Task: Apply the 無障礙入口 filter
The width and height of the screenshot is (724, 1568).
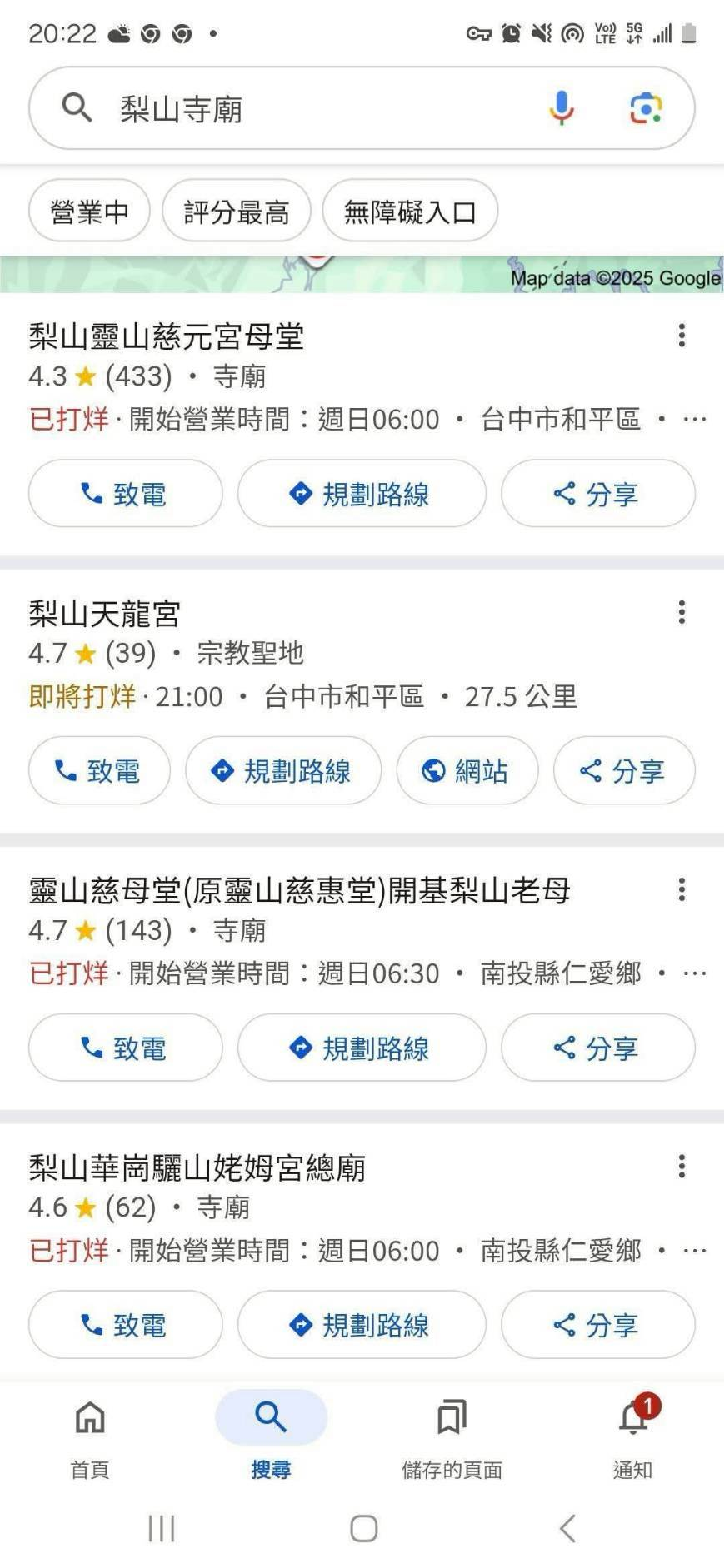Action: (410, 212)
